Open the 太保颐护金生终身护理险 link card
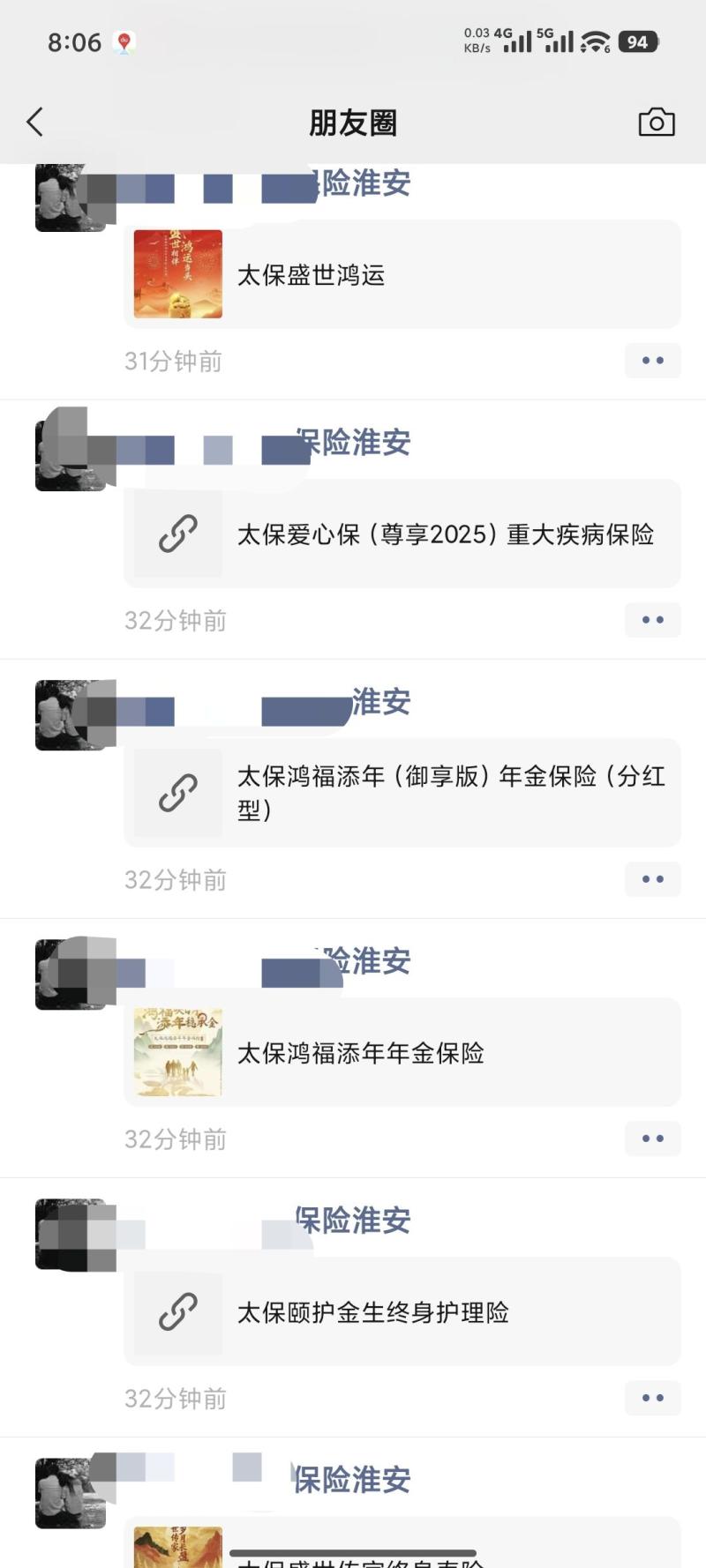This screenshot has height=1568, width=706. coord(402,1311)
